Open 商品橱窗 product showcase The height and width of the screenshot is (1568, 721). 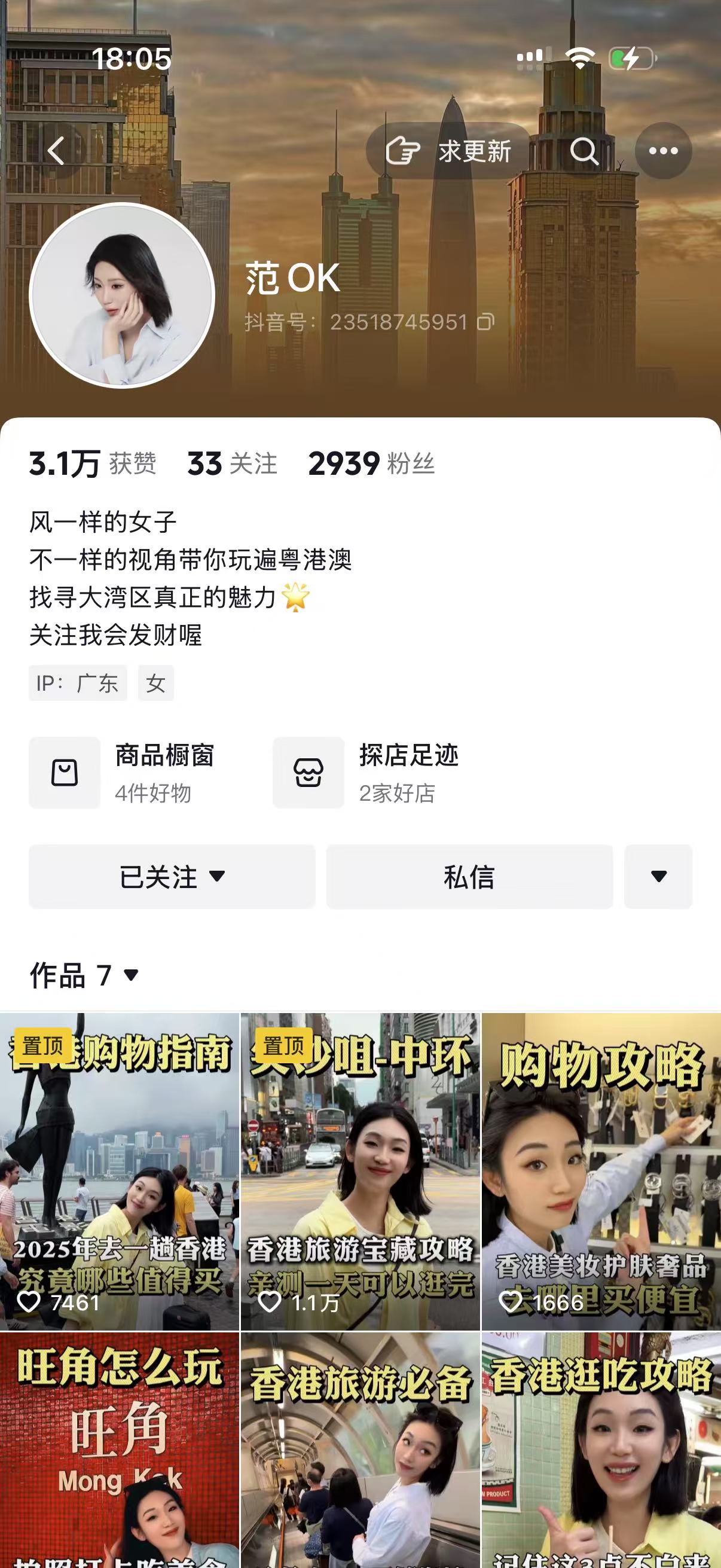122,773
